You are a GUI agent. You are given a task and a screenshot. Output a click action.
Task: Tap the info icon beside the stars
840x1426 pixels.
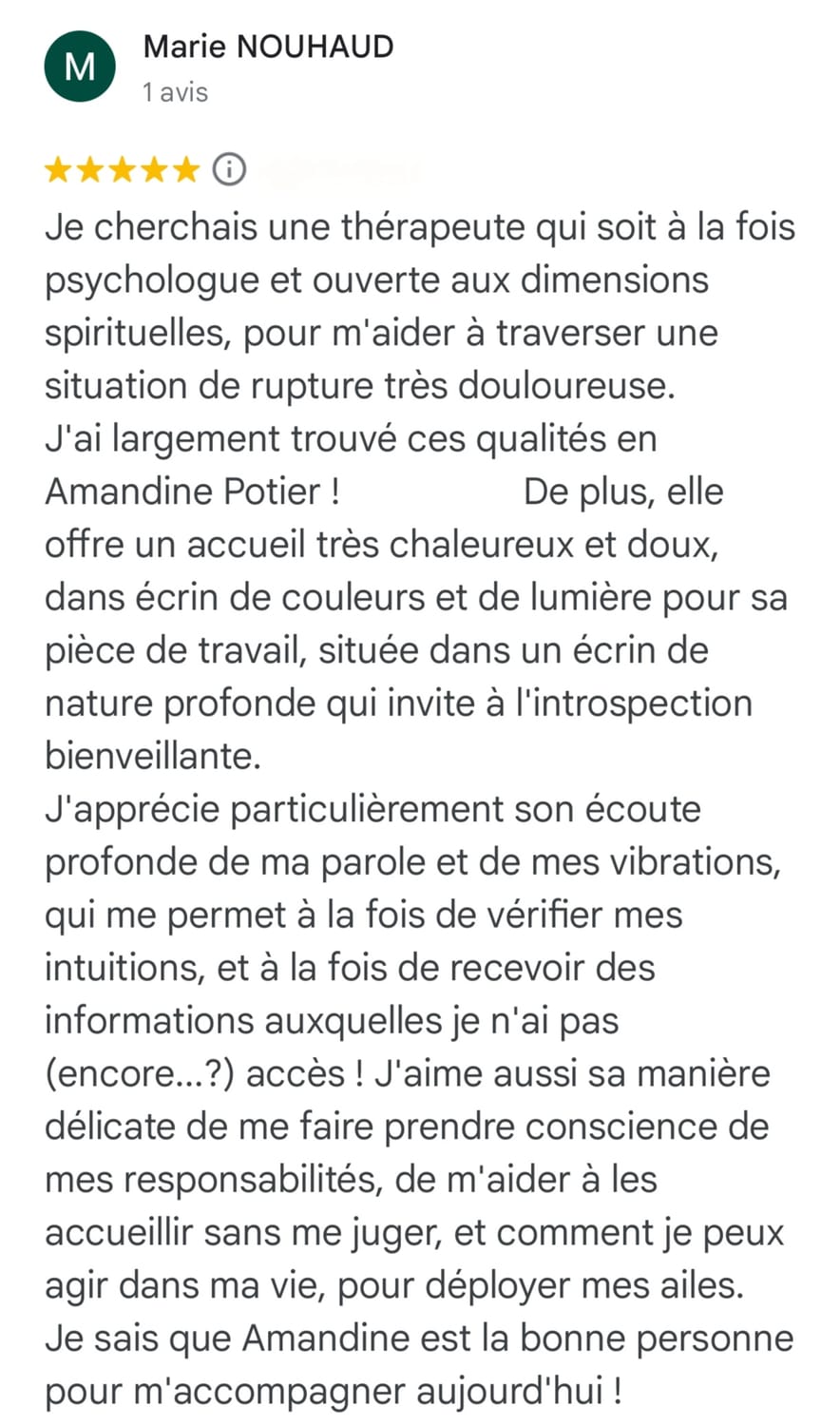coord(228,170)
